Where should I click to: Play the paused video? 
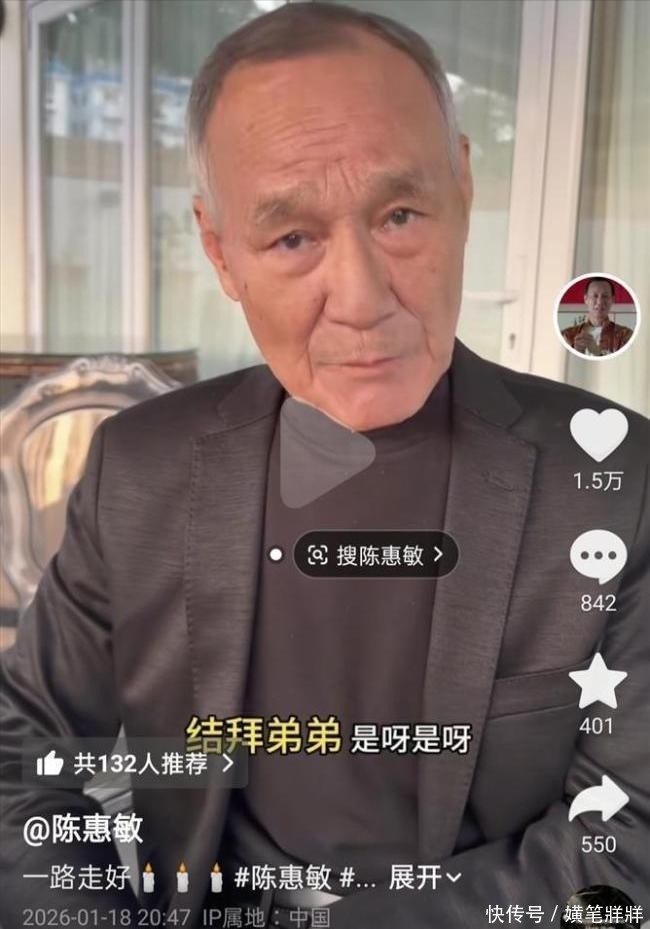(325, 453)
